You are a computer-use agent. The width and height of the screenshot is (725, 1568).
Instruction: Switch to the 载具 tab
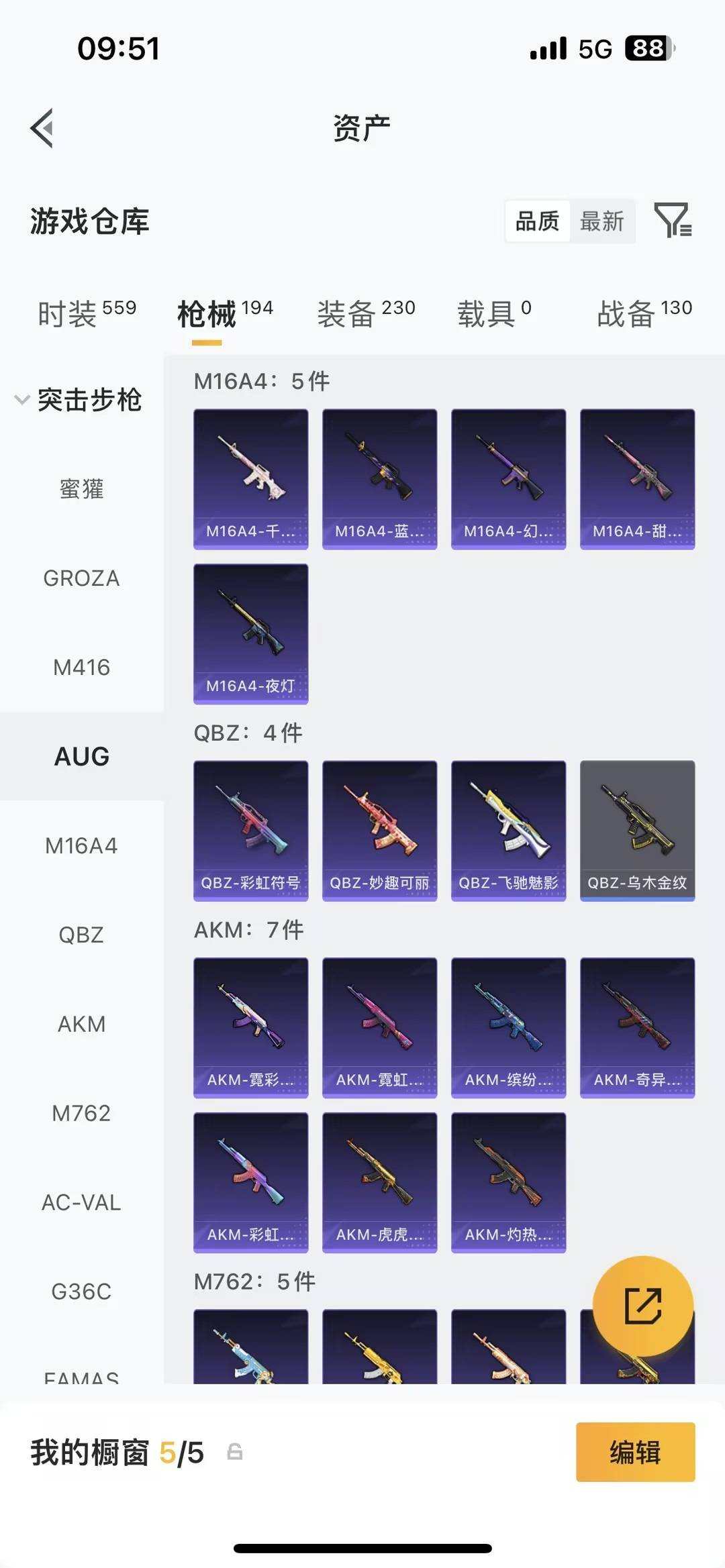click(x=494, y=313)
